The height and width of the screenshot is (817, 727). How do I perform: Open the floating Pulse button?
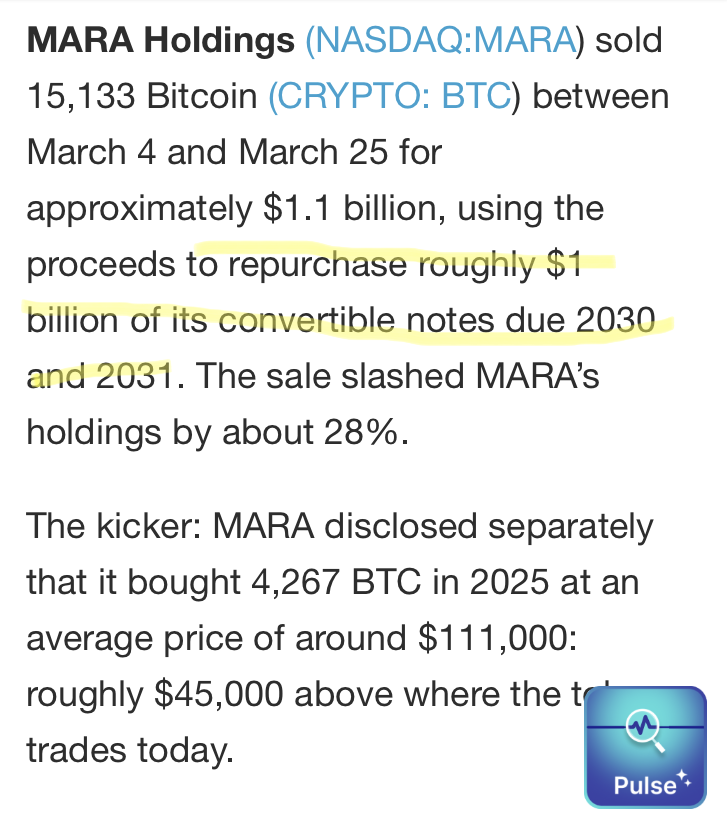point(645,746)
